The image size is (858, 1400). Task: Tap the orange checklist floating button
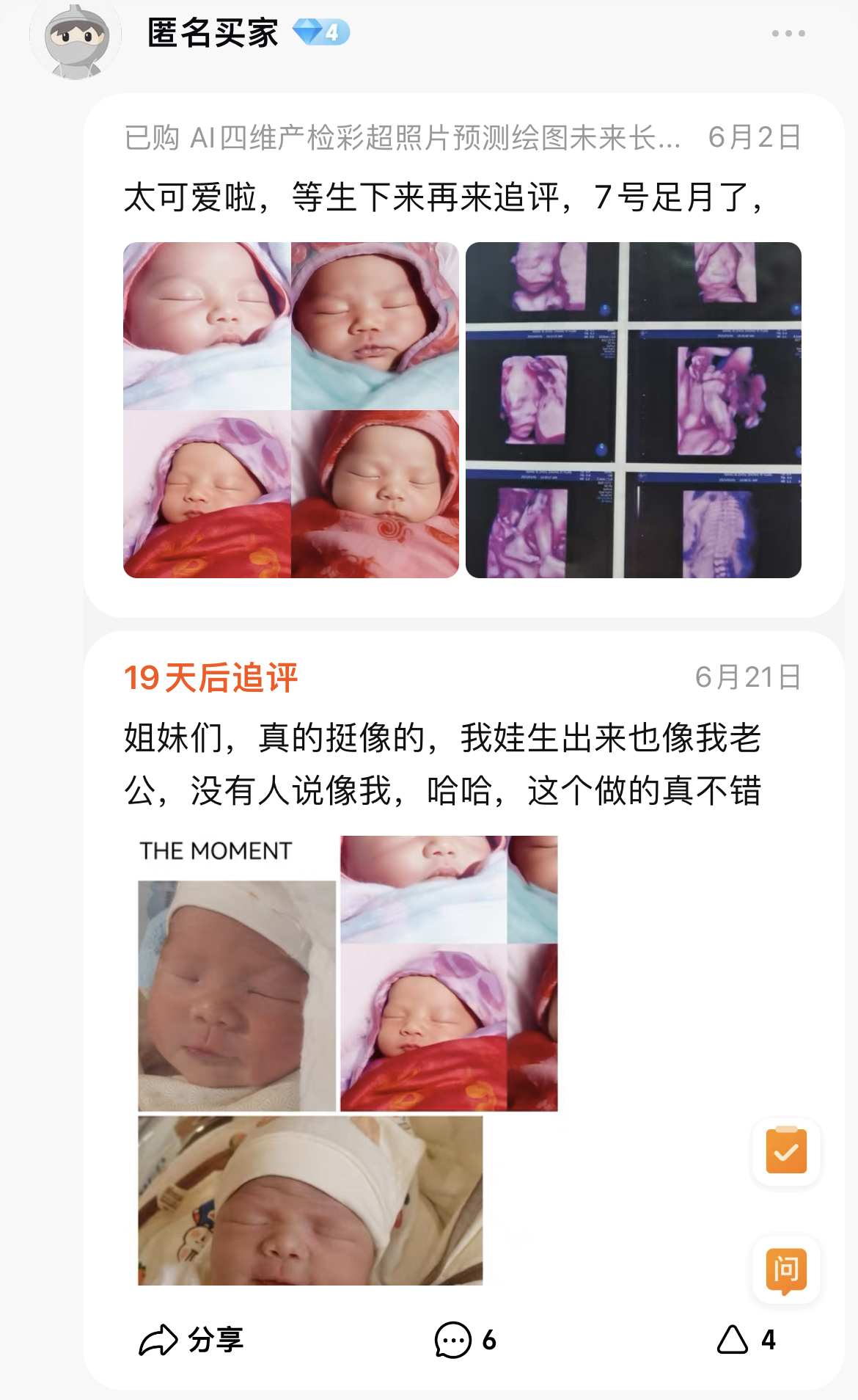coord(786,1151)
